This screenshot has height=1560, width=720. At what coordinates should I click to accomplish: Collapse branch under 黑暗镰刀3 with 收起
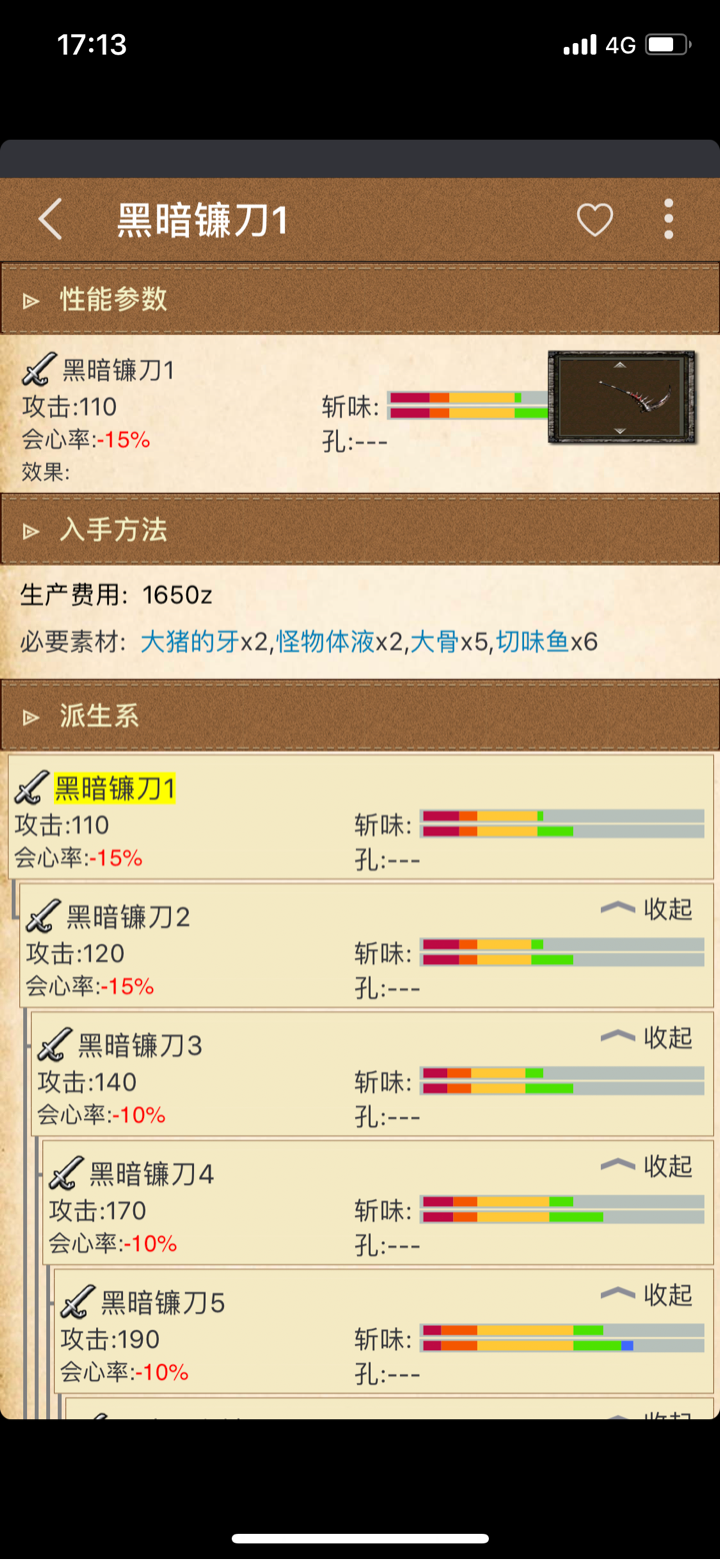tap(647, 1037)
